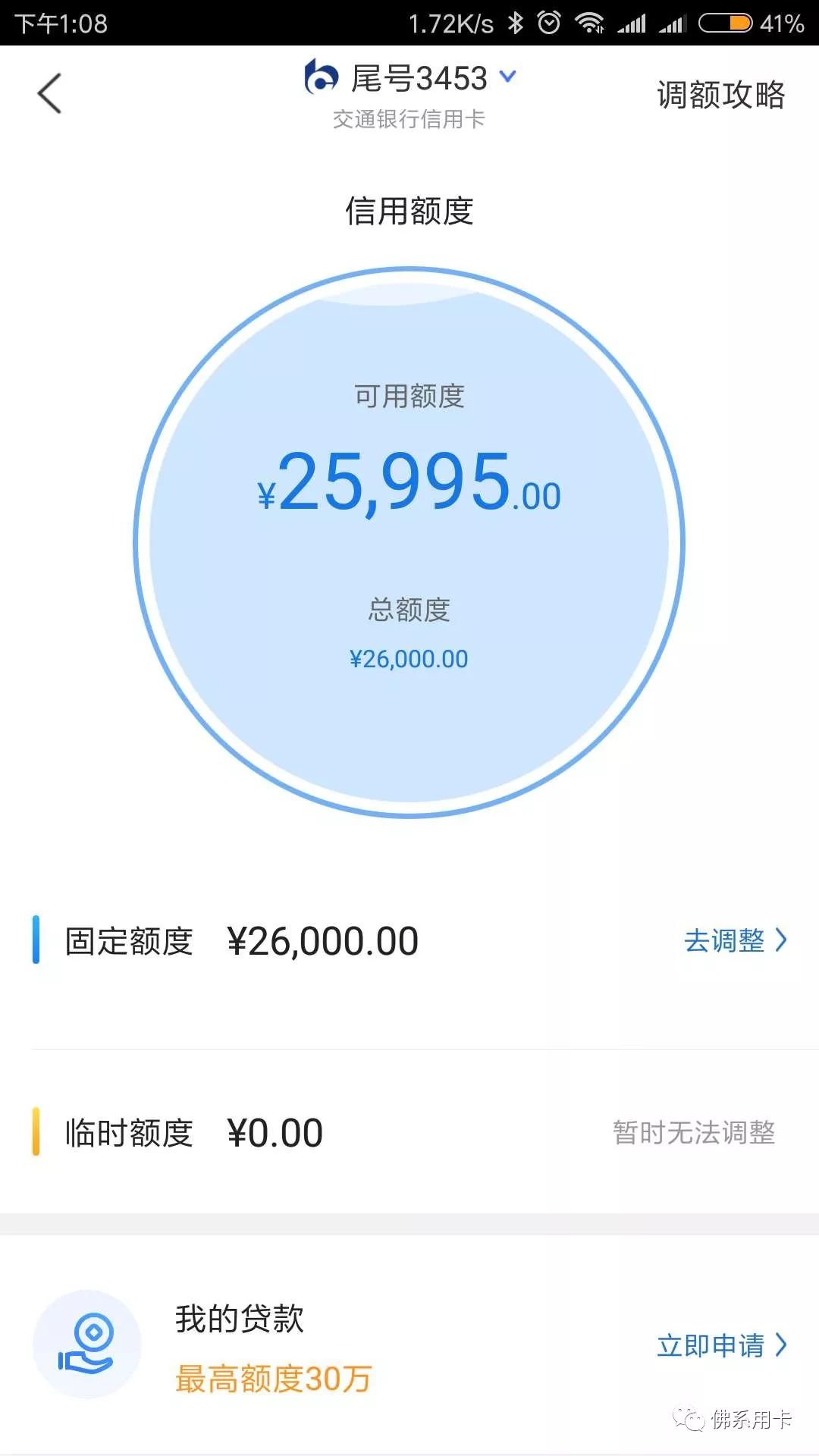Apply for loan via 立即申请
The width and height of the screenshot is (819, 1456).
coord(721,1345)
